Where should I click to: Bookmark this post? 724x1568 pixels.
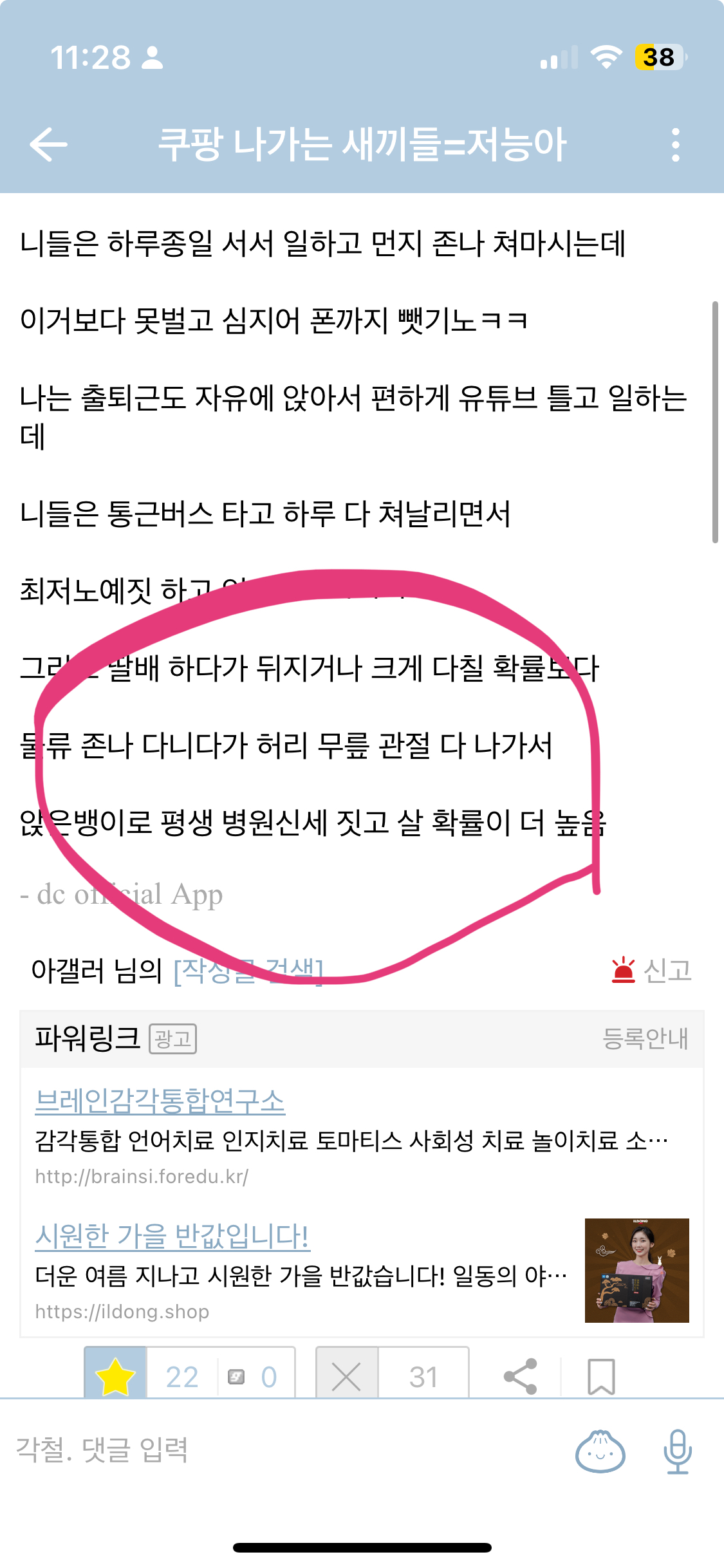click(601, 1376)
